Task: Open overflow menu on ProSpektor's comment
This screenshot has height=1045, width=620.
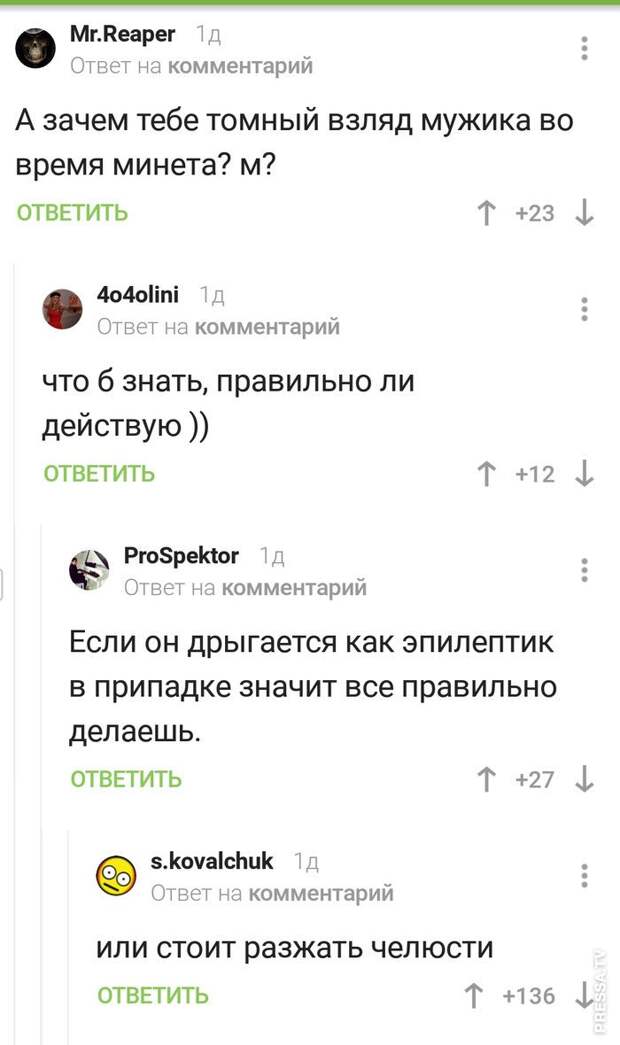Action: tap(585, 569)
